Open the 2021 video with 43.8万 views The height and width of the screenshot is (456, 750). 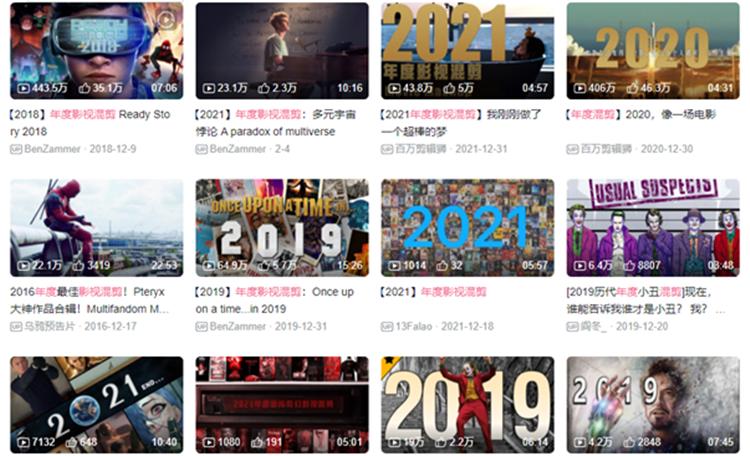point(467,48)
